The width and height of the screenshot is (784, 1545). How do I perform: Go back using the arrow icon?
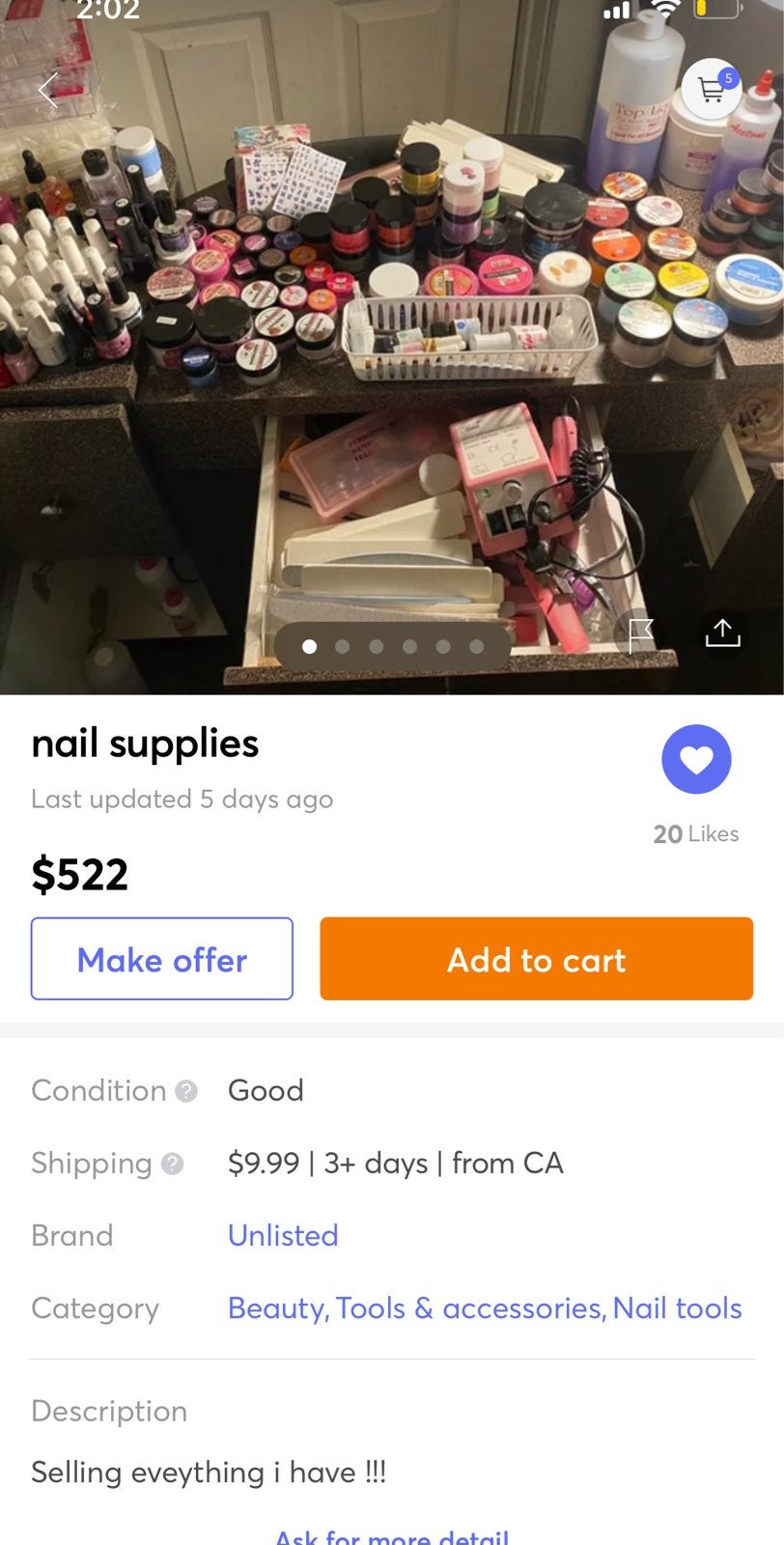[x=48, y=90]
